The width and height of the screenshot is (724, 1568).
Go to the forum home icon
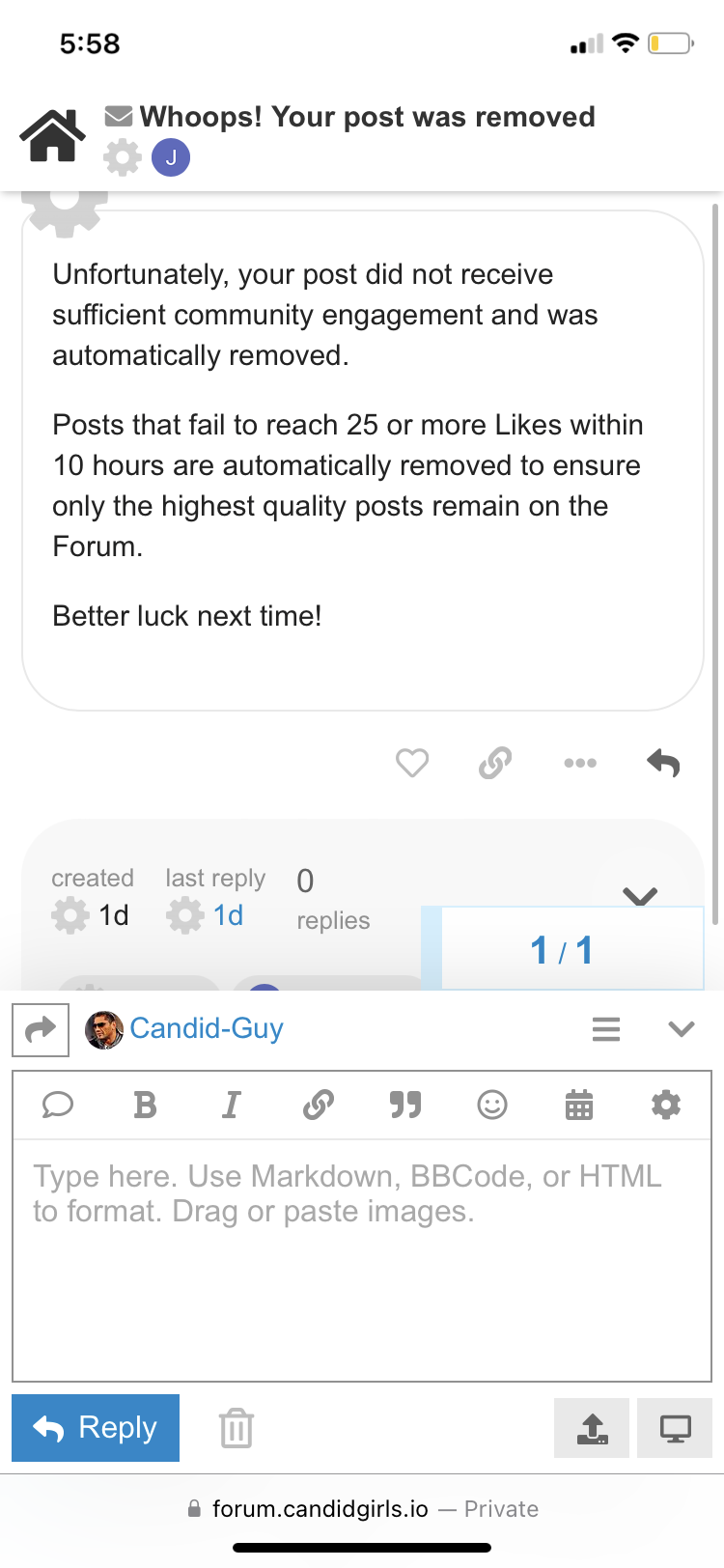(x=53, y=136)
